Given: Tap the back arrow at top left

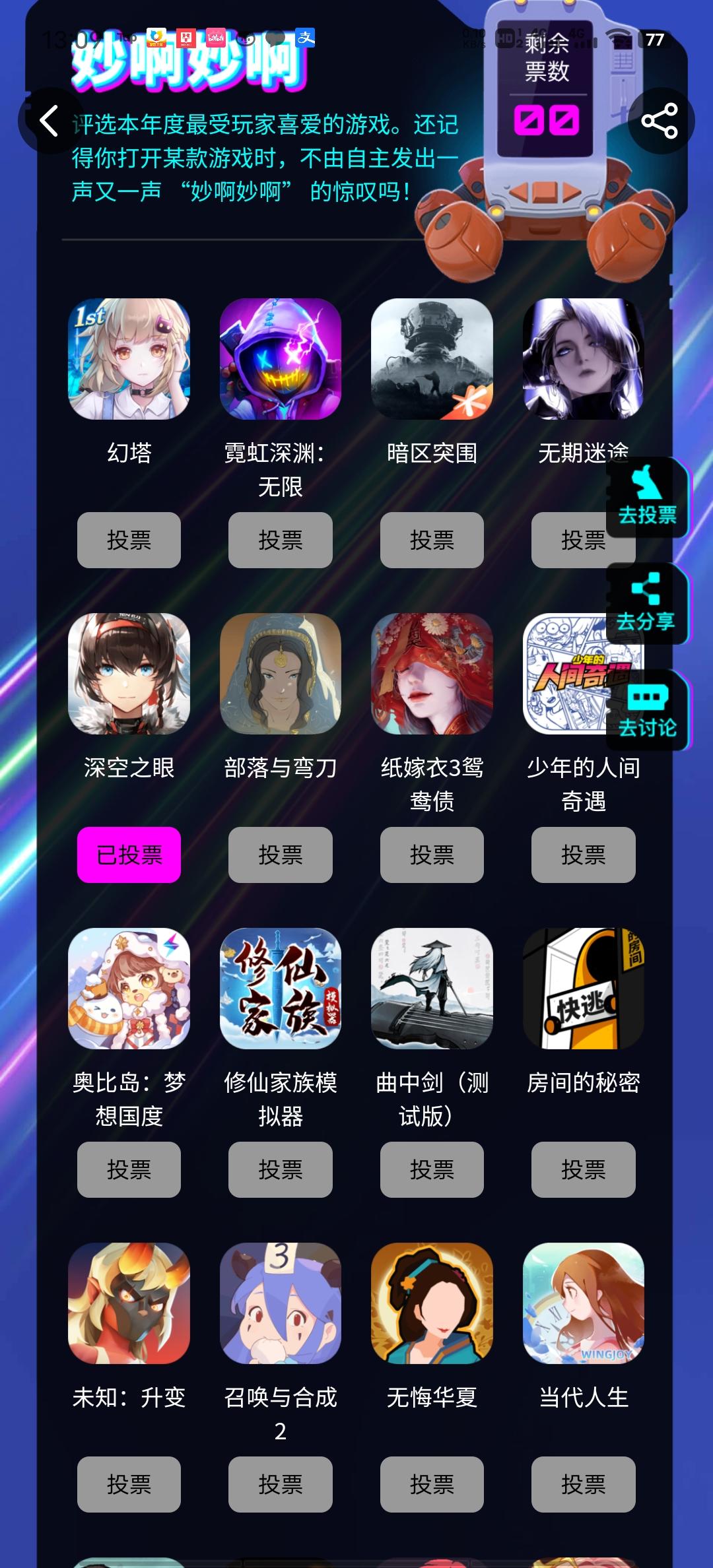Looking at the screenshot, I should pos(50,120).
